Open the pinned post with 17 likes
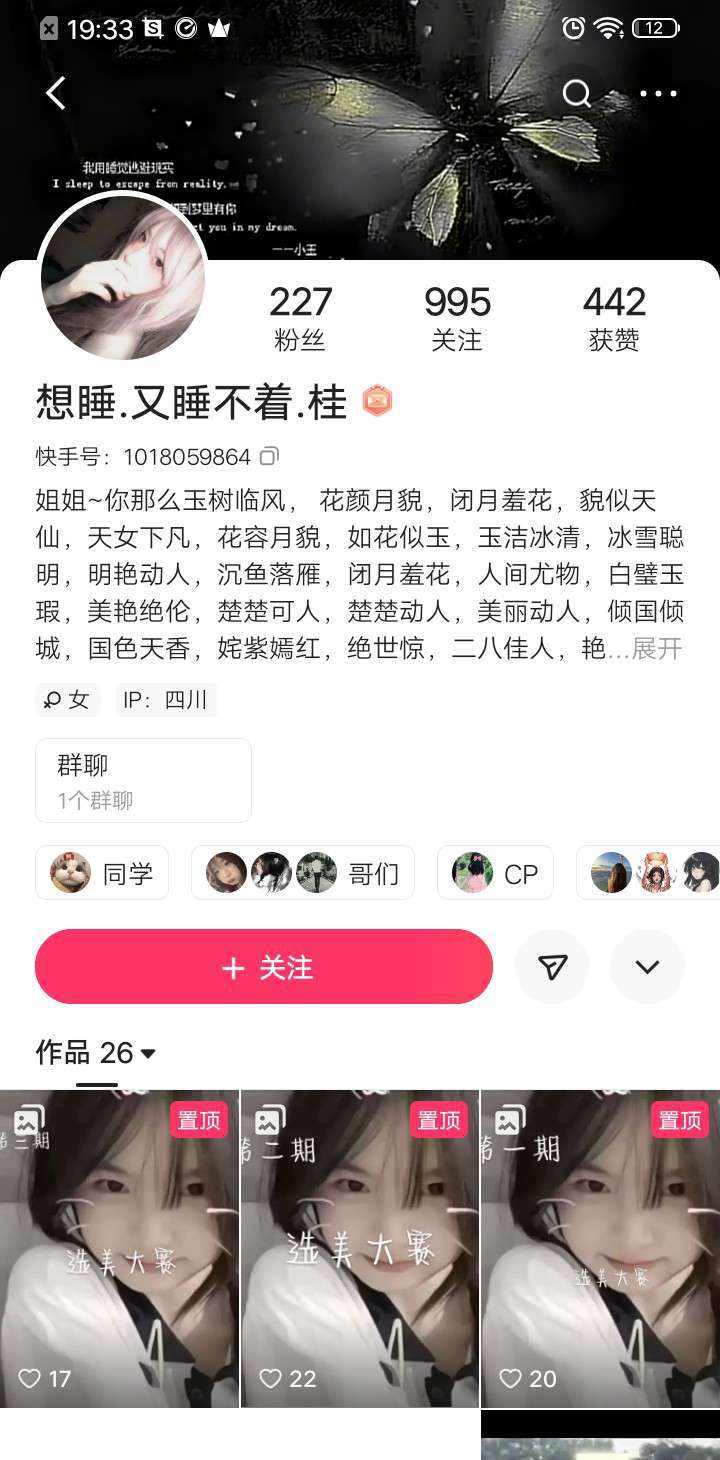 pos(119,1248)
